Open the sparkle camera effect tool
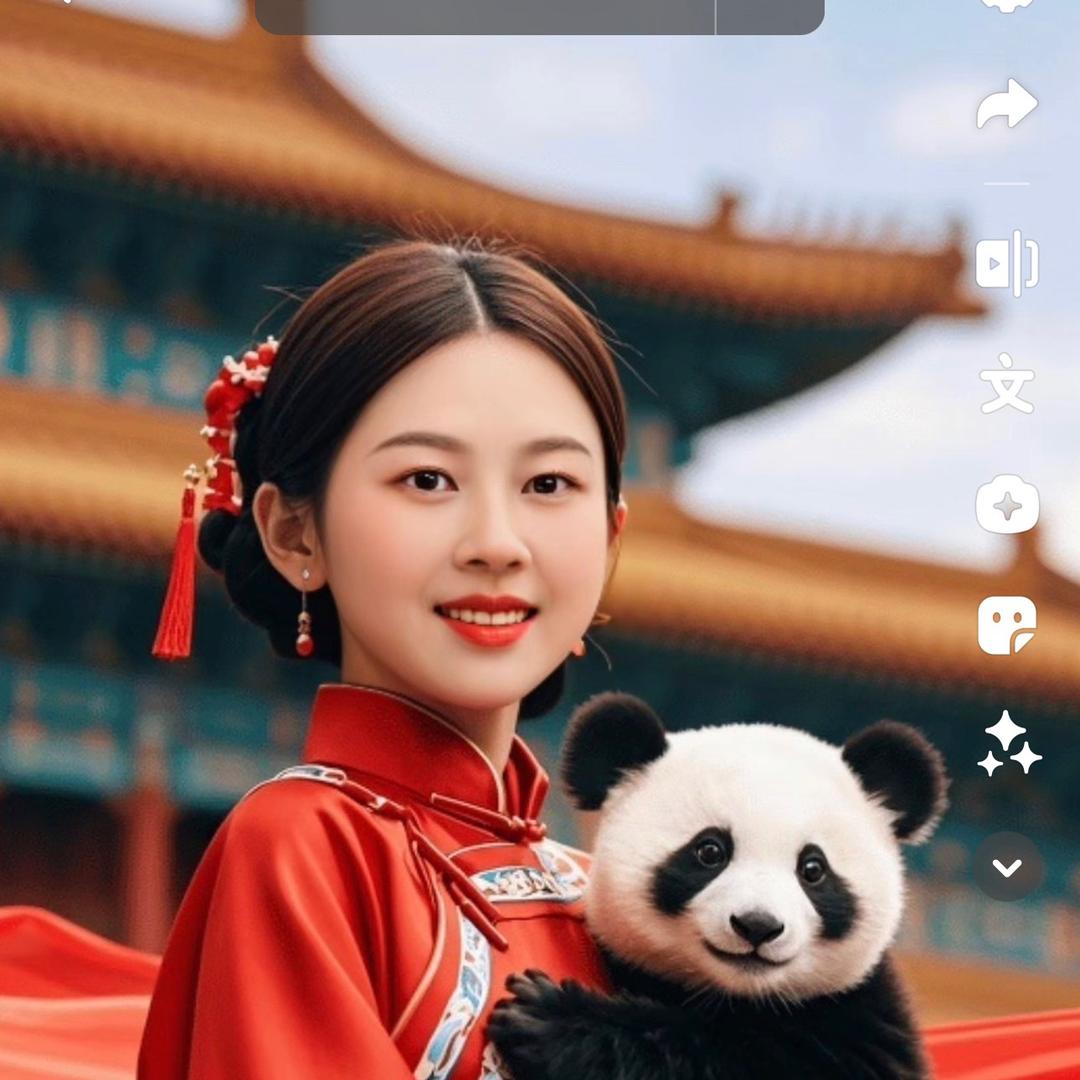The height and width of the screenshot is (1080, 1080). (1007, 505)
